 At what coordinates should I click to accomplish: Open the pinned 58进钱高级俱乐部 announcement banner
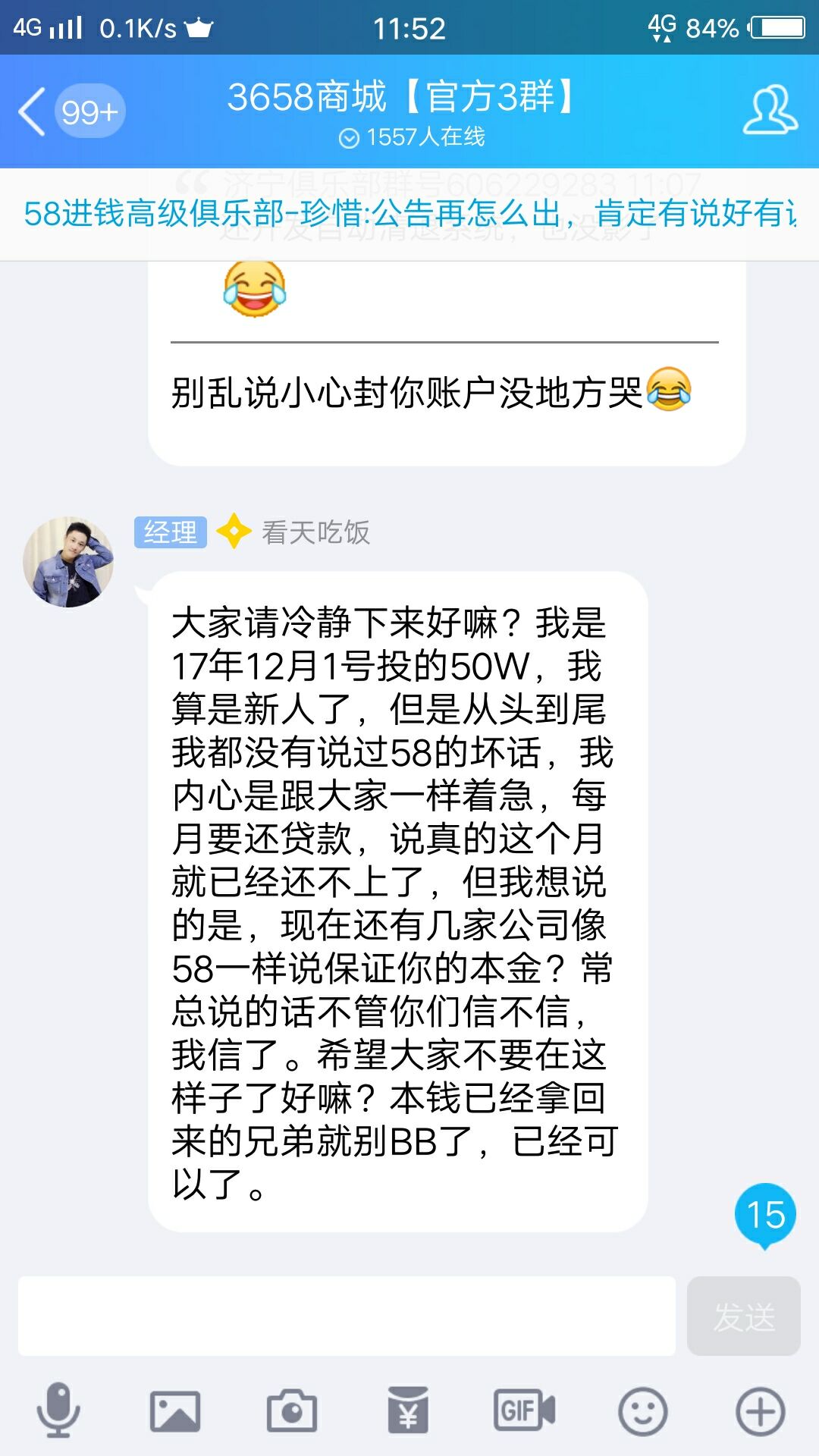coord(409,214)
